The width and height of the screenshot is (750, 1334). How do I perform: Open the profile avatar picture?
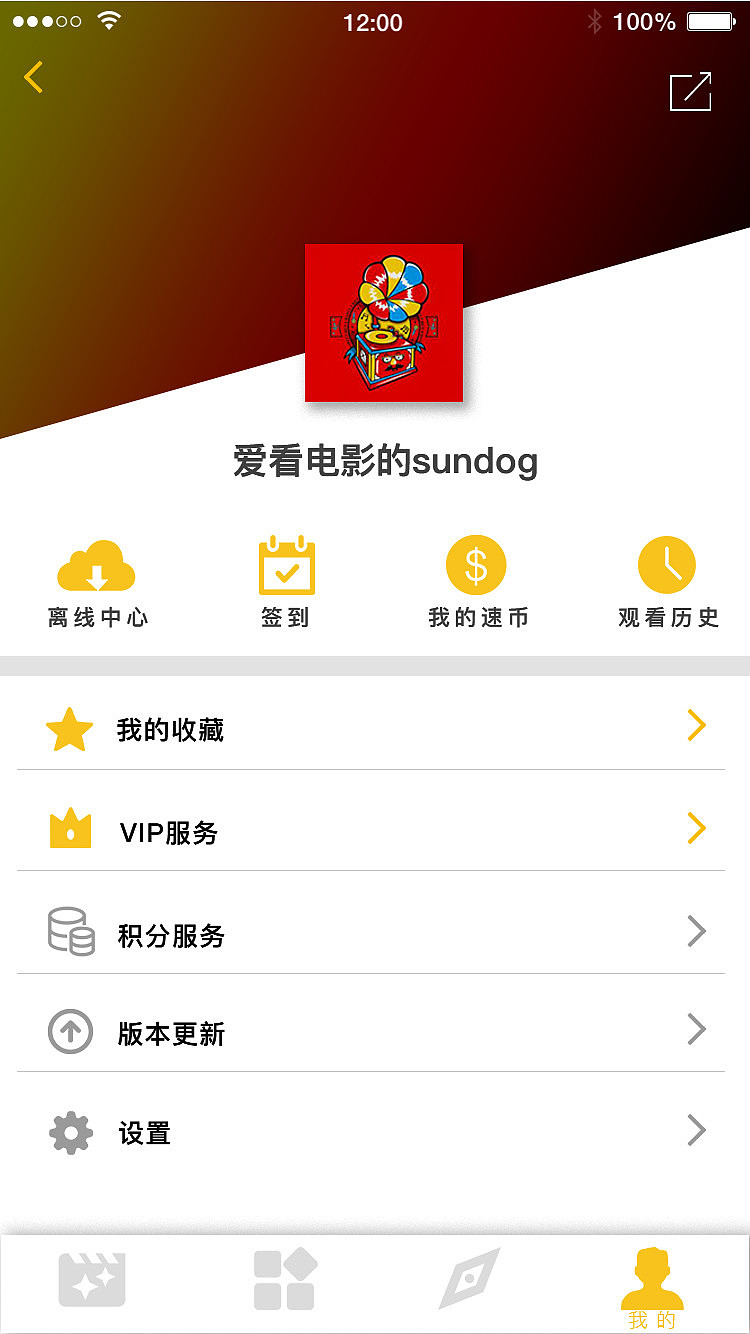click(x=384, y=323)
